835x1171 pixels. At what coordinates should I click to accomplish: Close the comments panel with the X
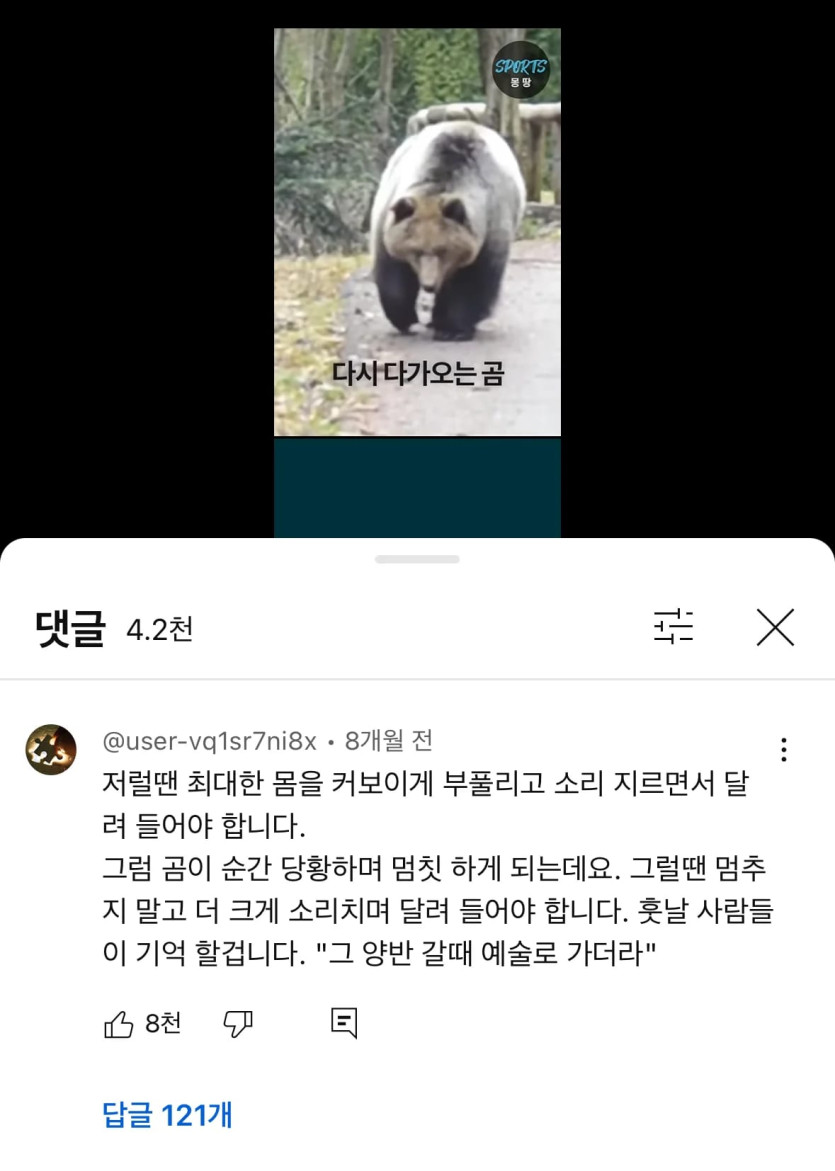[x=775, y=628]
